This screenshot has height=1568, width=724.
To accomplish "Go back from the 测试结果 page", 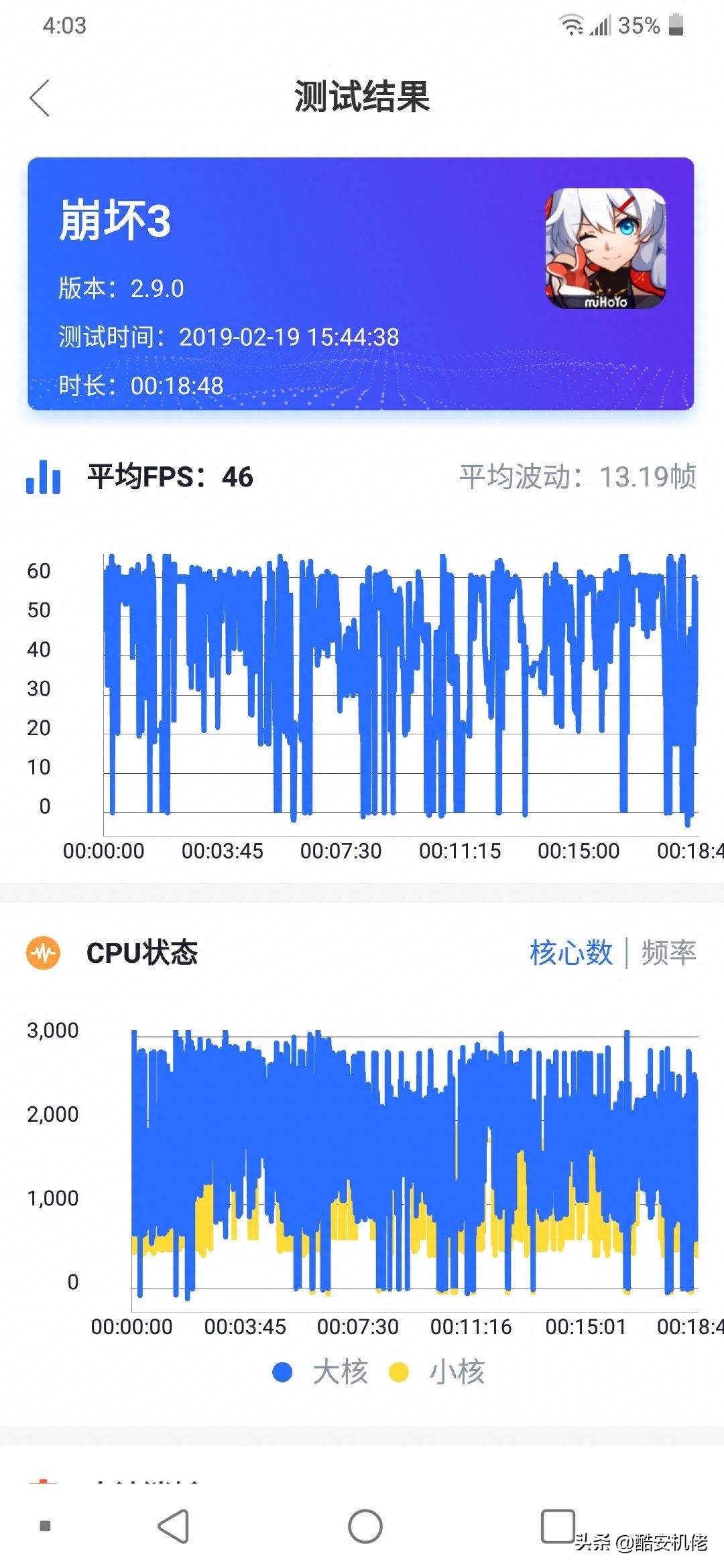I will coord(40,98).
